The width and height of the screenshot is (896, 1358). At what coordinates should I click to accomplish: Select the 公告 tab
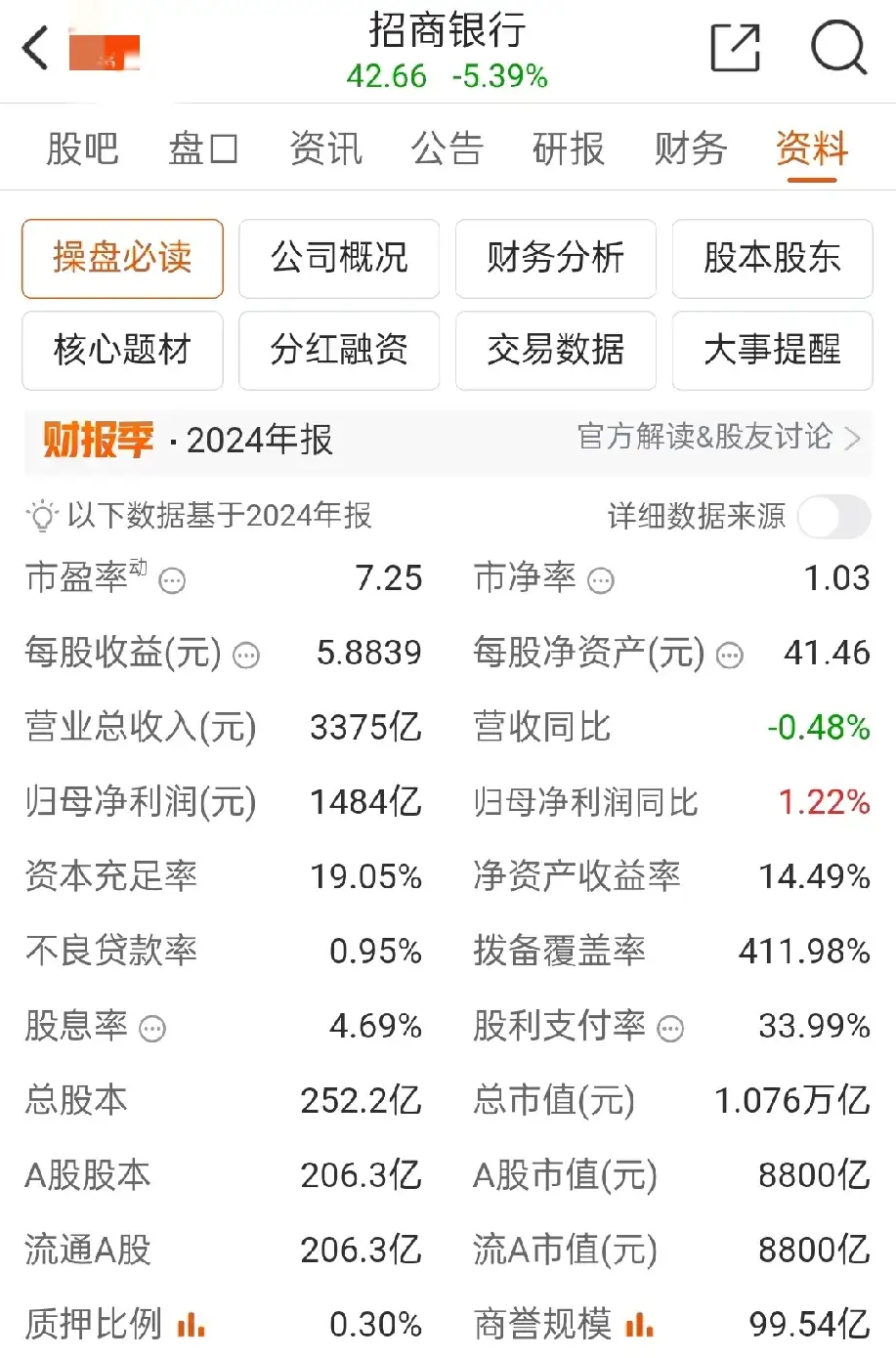click(448, 149)
